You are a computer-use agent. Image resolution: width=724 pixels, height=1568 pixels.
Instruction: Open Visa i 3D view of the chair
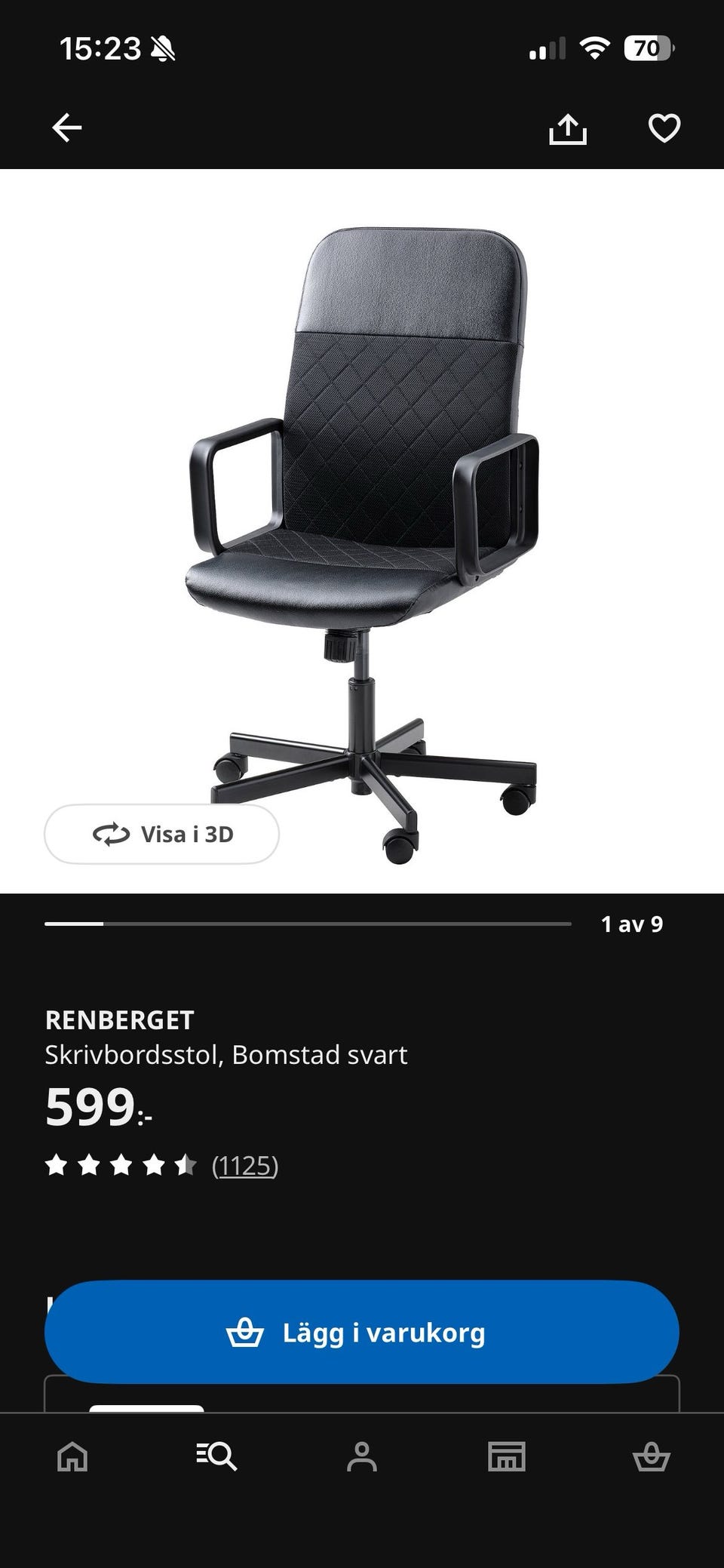(x=161, y=834)
